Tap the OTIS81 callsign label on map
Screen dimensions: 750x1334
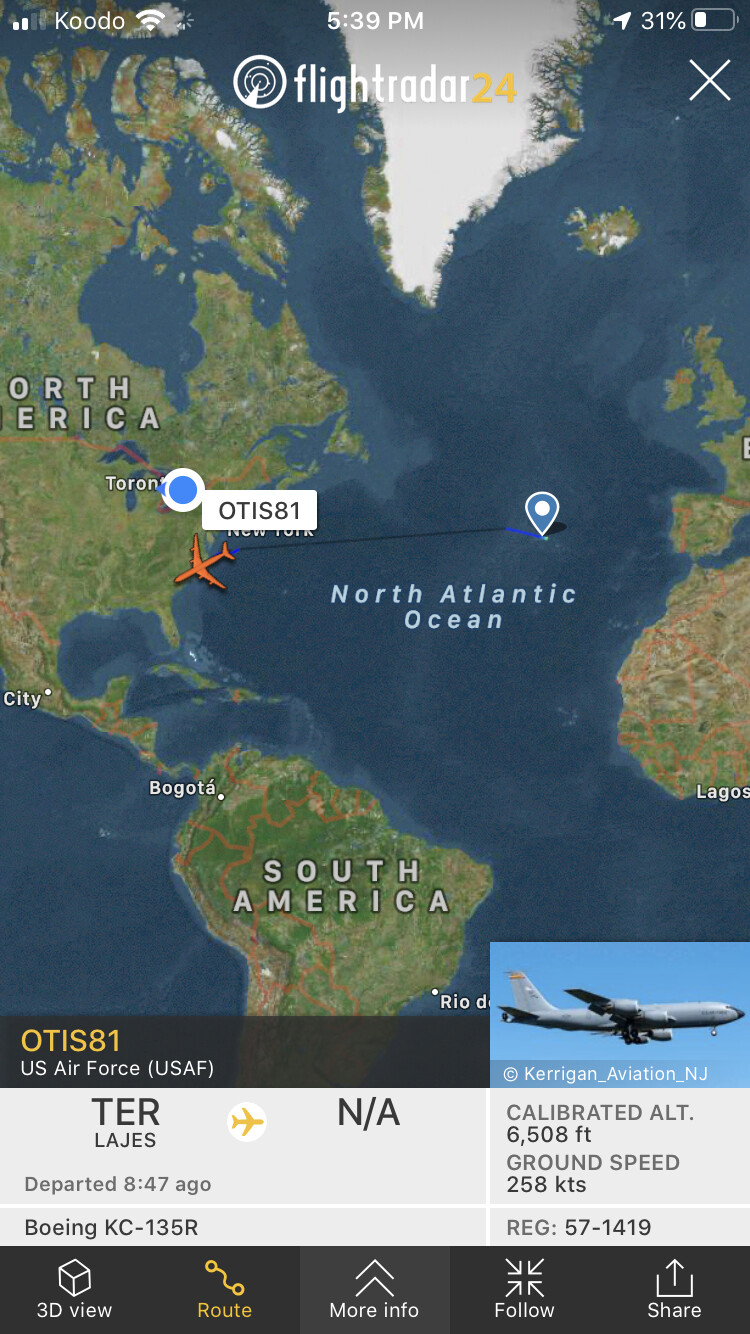[259, 511]
